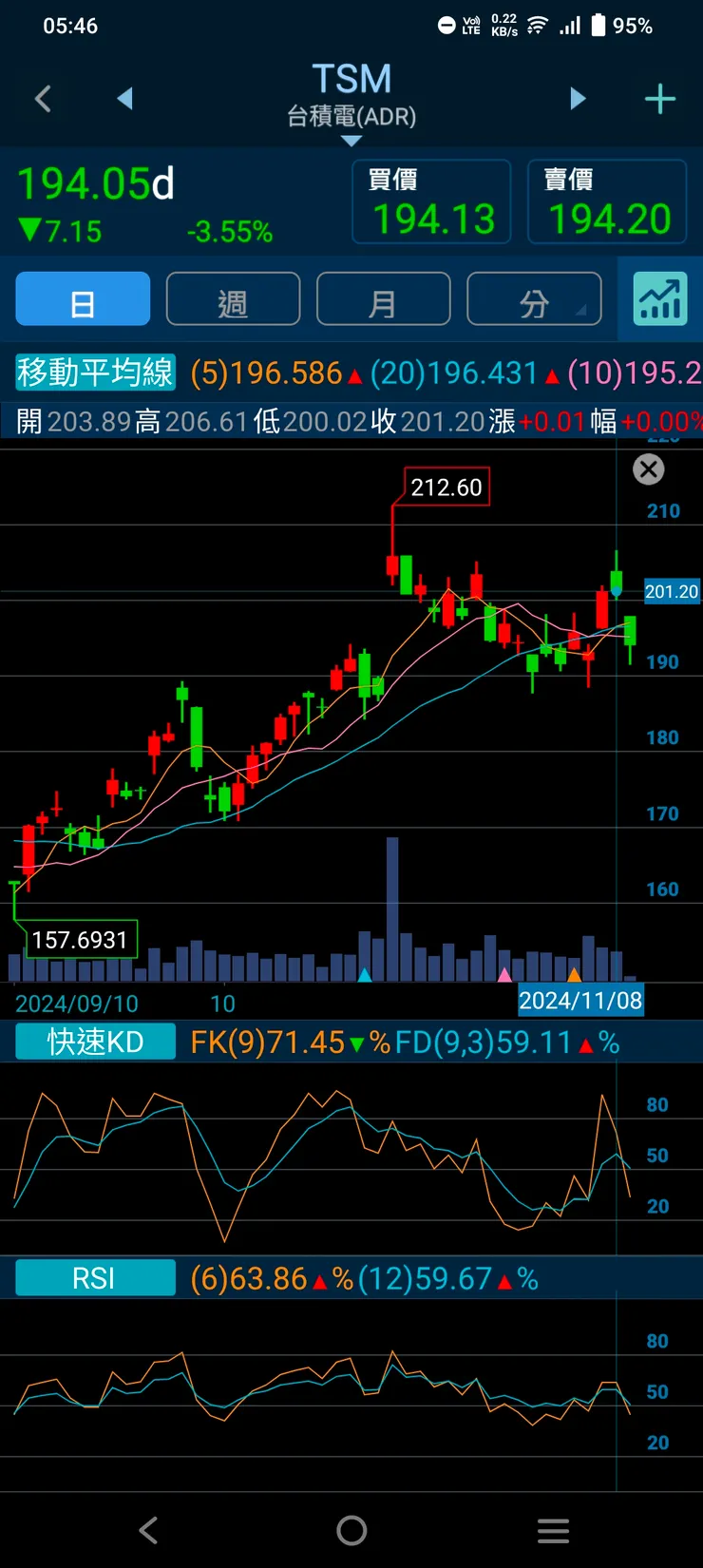Change the 移動平均線 indicator
Viewport: 703px width, 1568px height.
tap(95, 373)
